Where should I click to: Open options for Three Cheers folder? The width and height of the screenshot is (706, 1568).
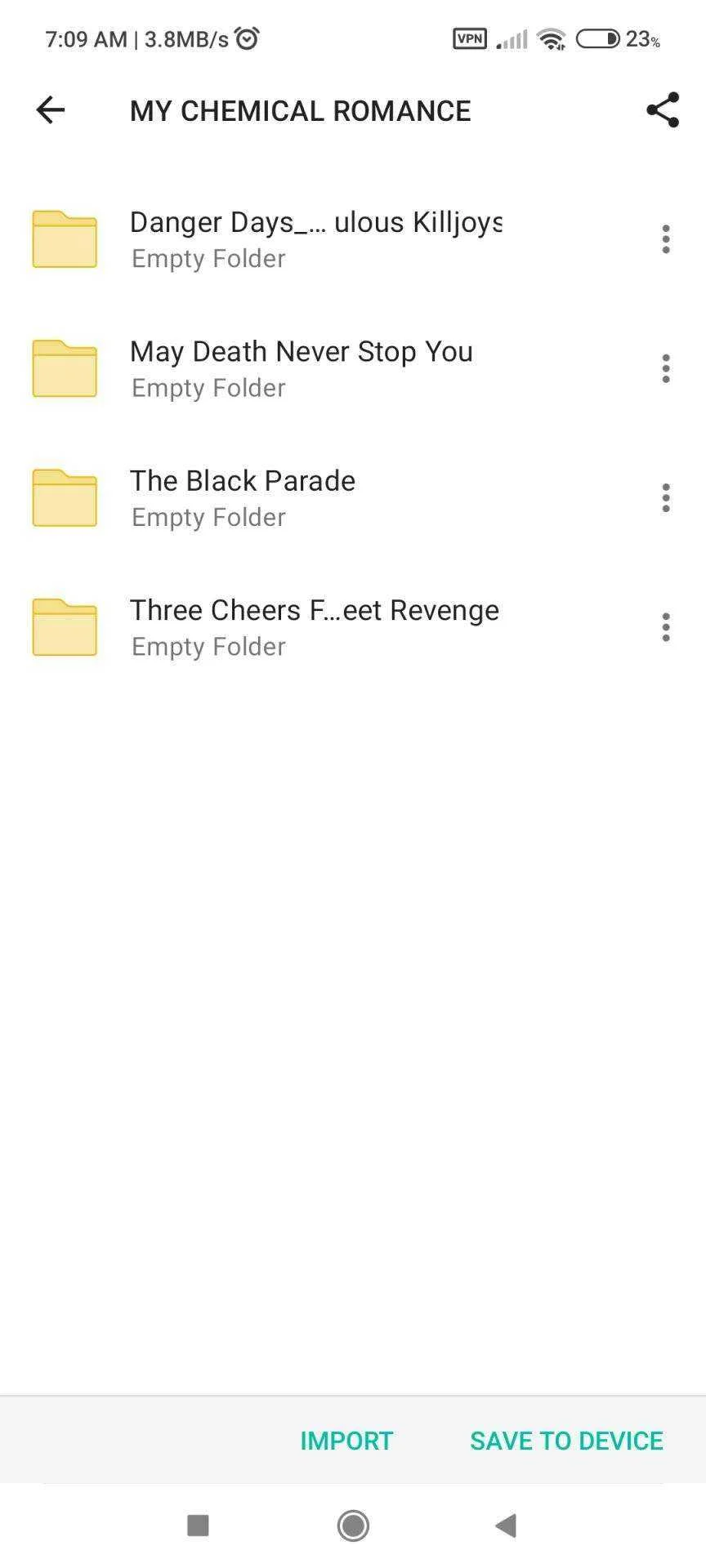666,627
